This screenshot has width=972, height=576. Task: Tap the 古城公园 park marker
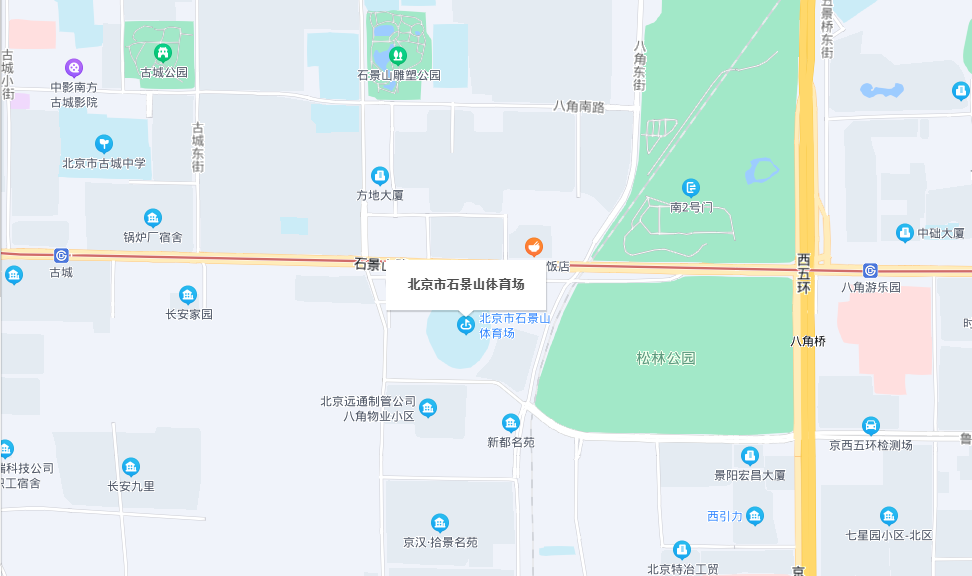(163, 52)
